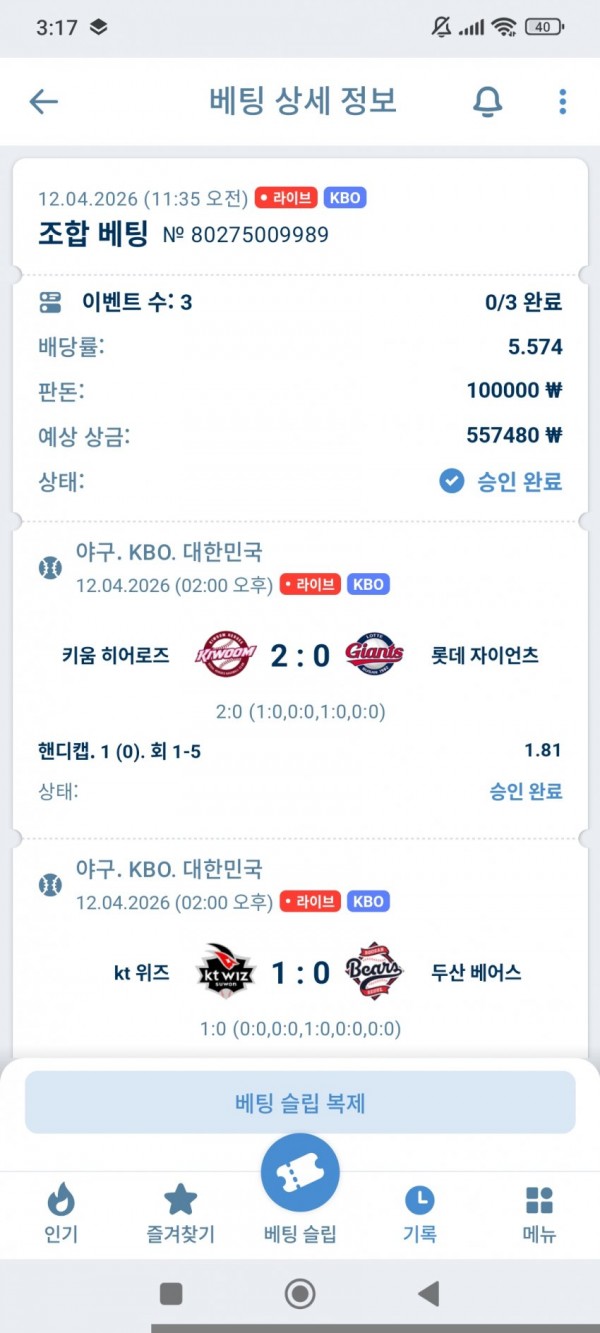Open the 즐겨찾기 tab

(180, 1212)
